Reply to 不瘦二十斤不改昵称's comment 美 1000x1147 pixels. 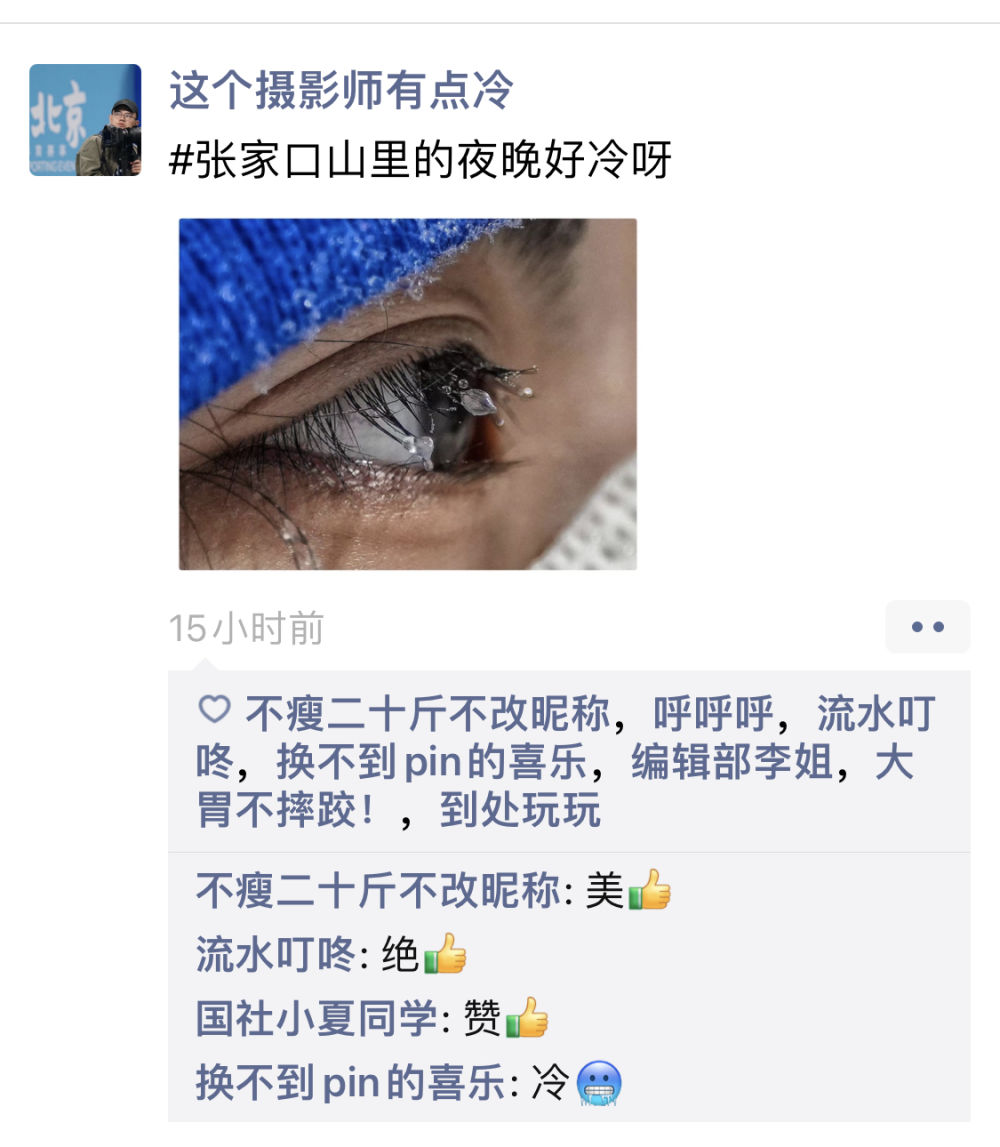click(x=604, y=890)
